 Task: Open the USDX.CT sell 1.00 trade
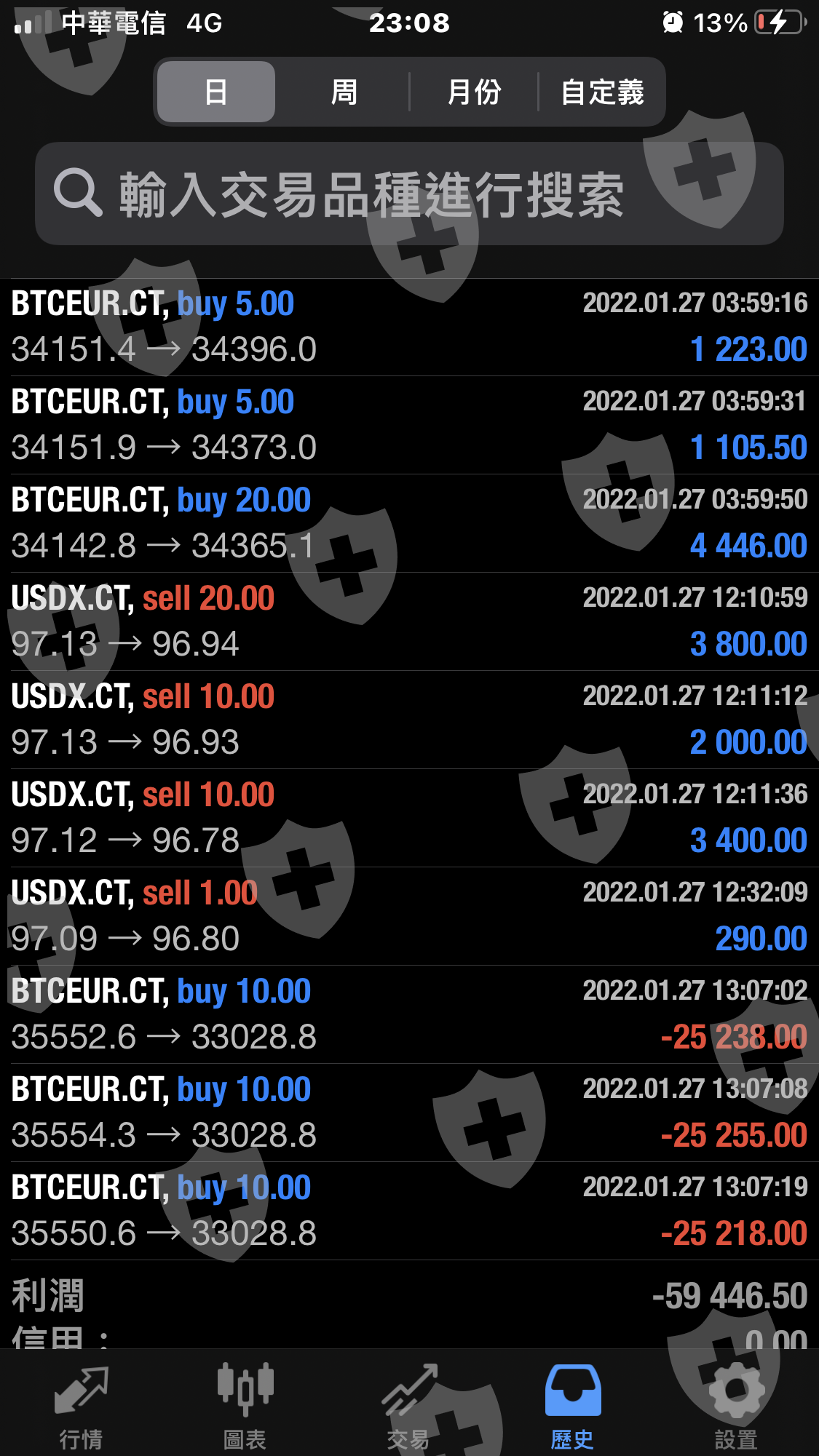pyautogui.click(x=409, y=916)
